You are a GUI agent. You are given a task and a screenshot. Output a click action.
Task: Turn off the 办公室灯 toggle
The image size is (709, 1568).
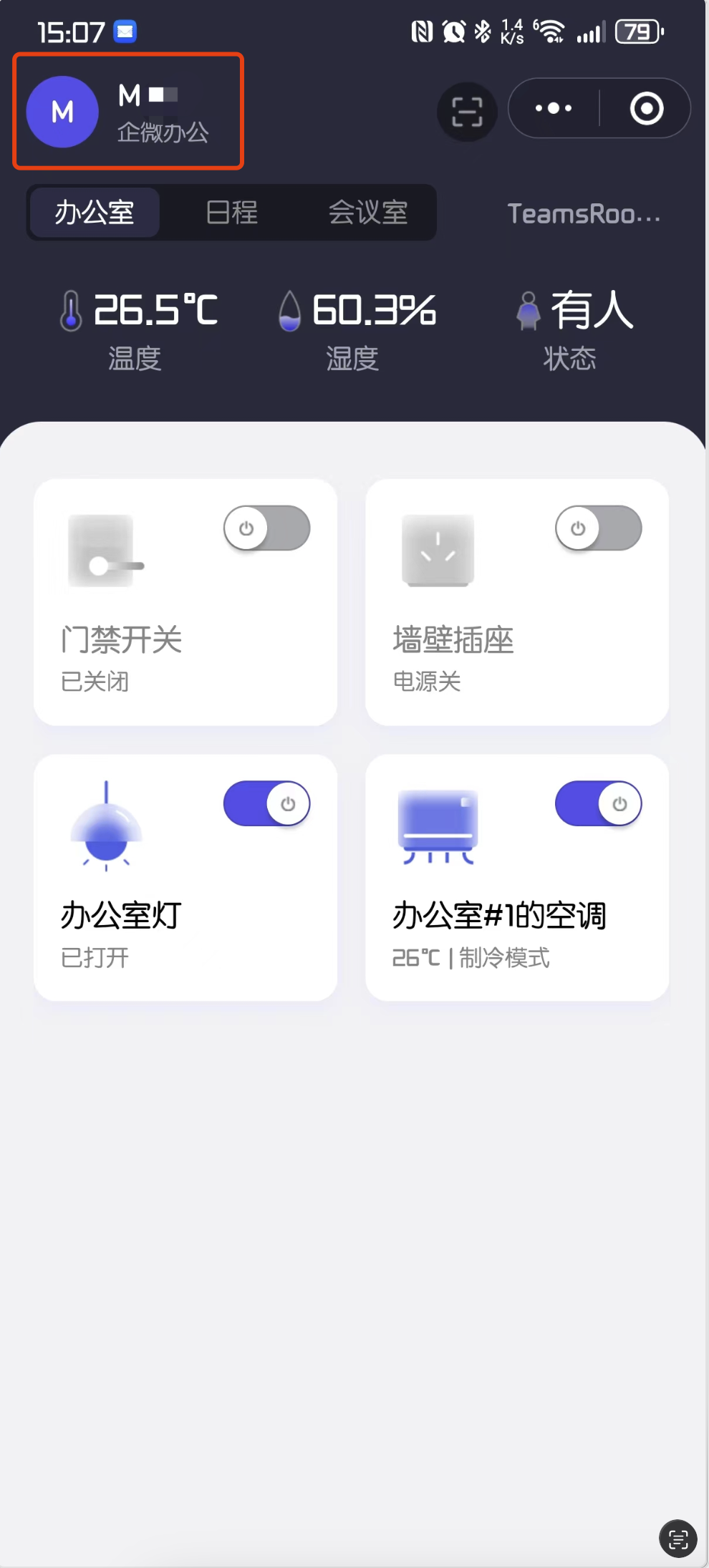[267, 803]
